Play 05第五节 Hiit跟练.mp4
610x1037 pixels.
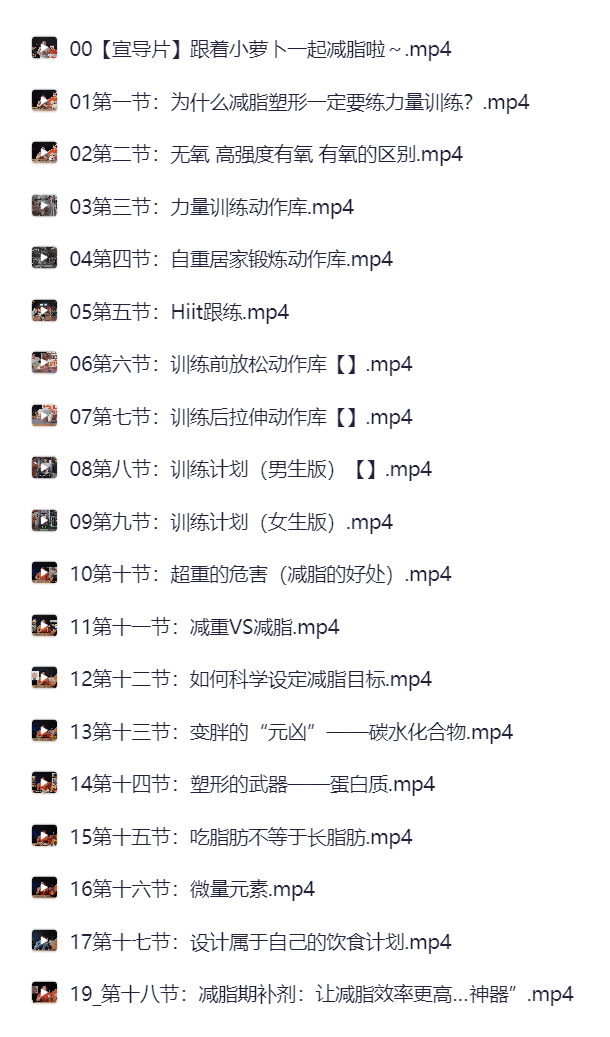click(x=179, y=312)
